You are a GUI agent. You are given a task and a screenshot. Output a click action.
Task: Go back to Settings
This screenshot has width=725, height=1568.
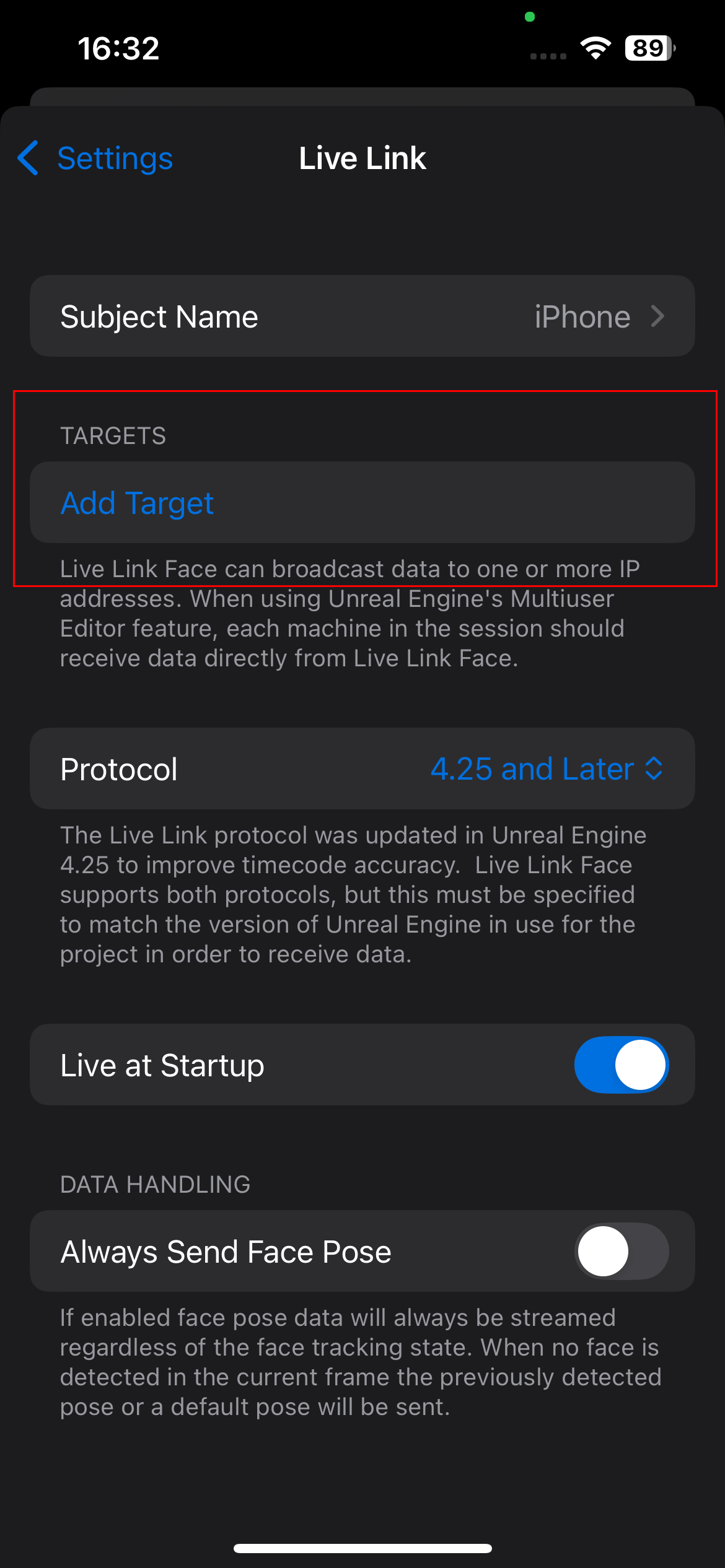click(96, 159)
